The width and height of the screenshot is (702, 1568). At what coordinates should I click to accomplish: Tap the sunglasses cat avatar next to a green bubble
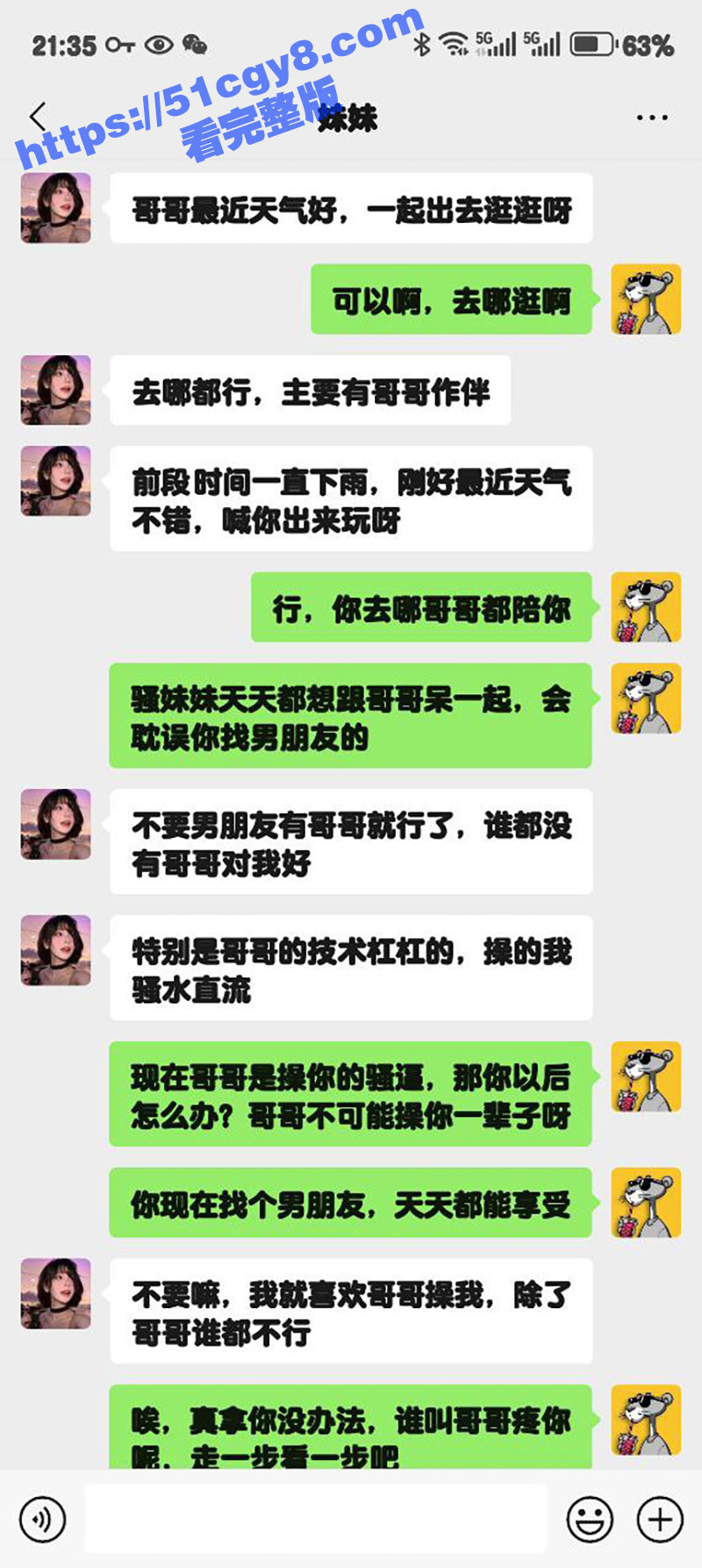tap(648, 298)
